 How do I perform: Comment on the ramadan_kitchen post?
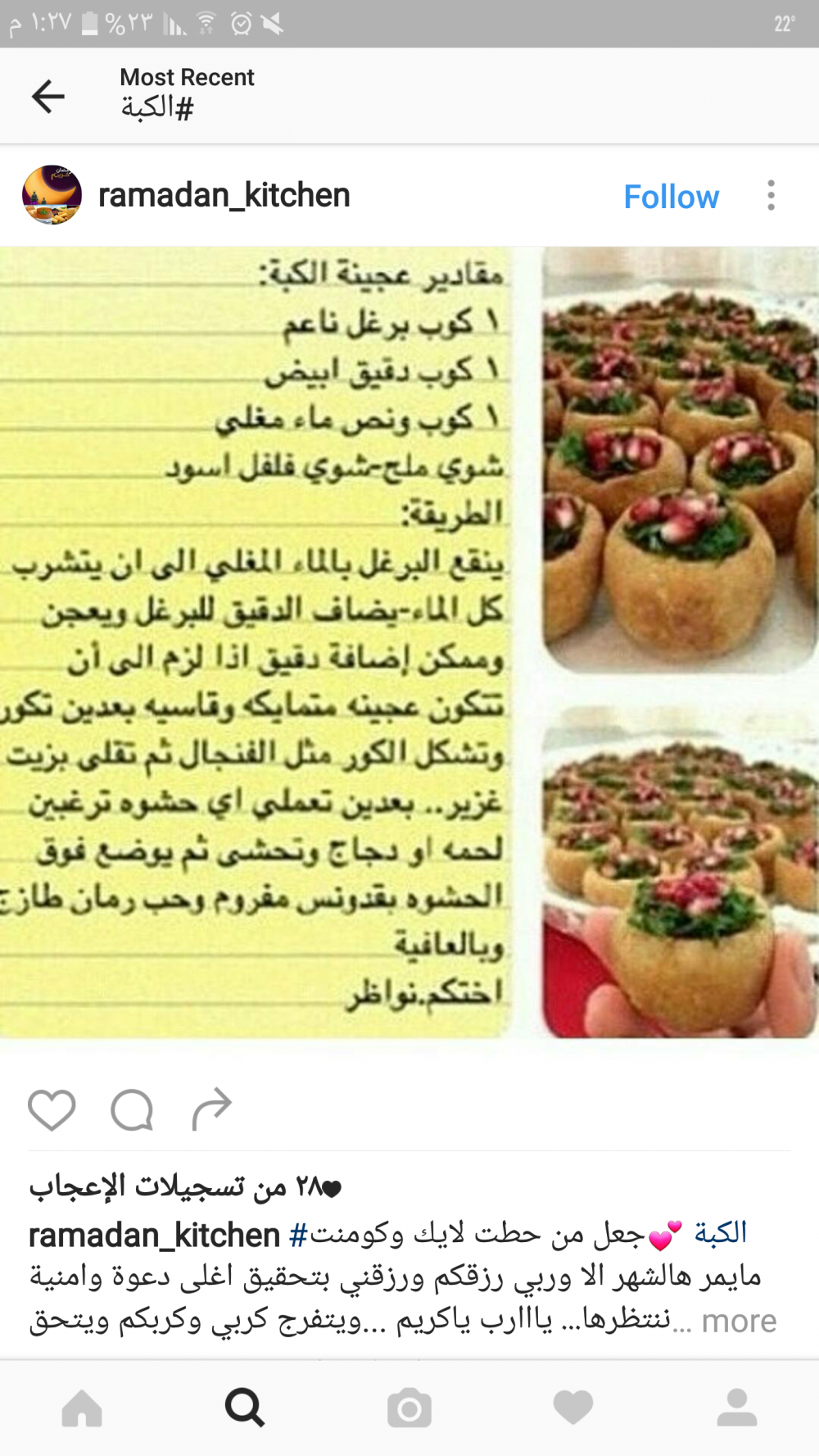[x=132, y=1110]
